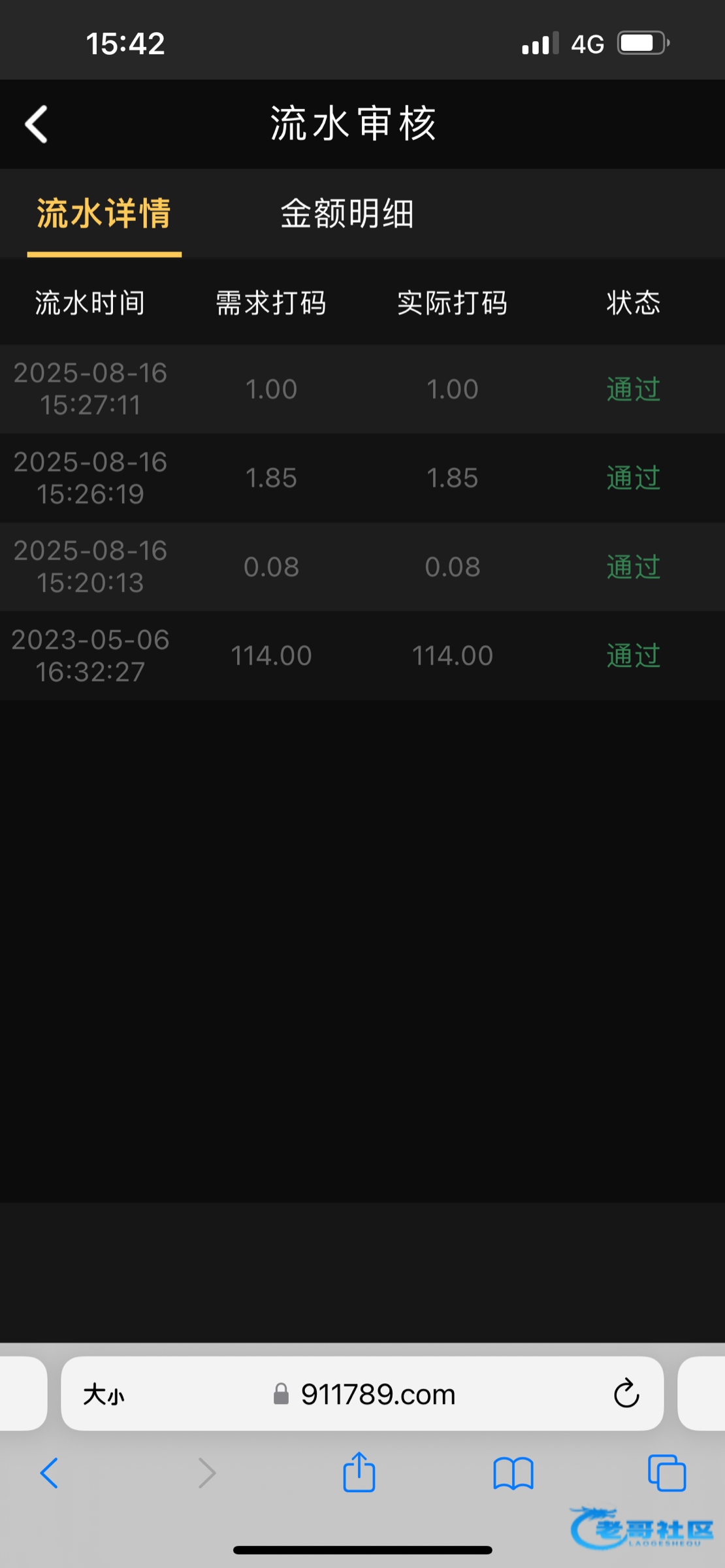This screenshot has width=725, height=1568.
Task: Switch to the 金额明细 tab
Action: (x=347, y=214)
